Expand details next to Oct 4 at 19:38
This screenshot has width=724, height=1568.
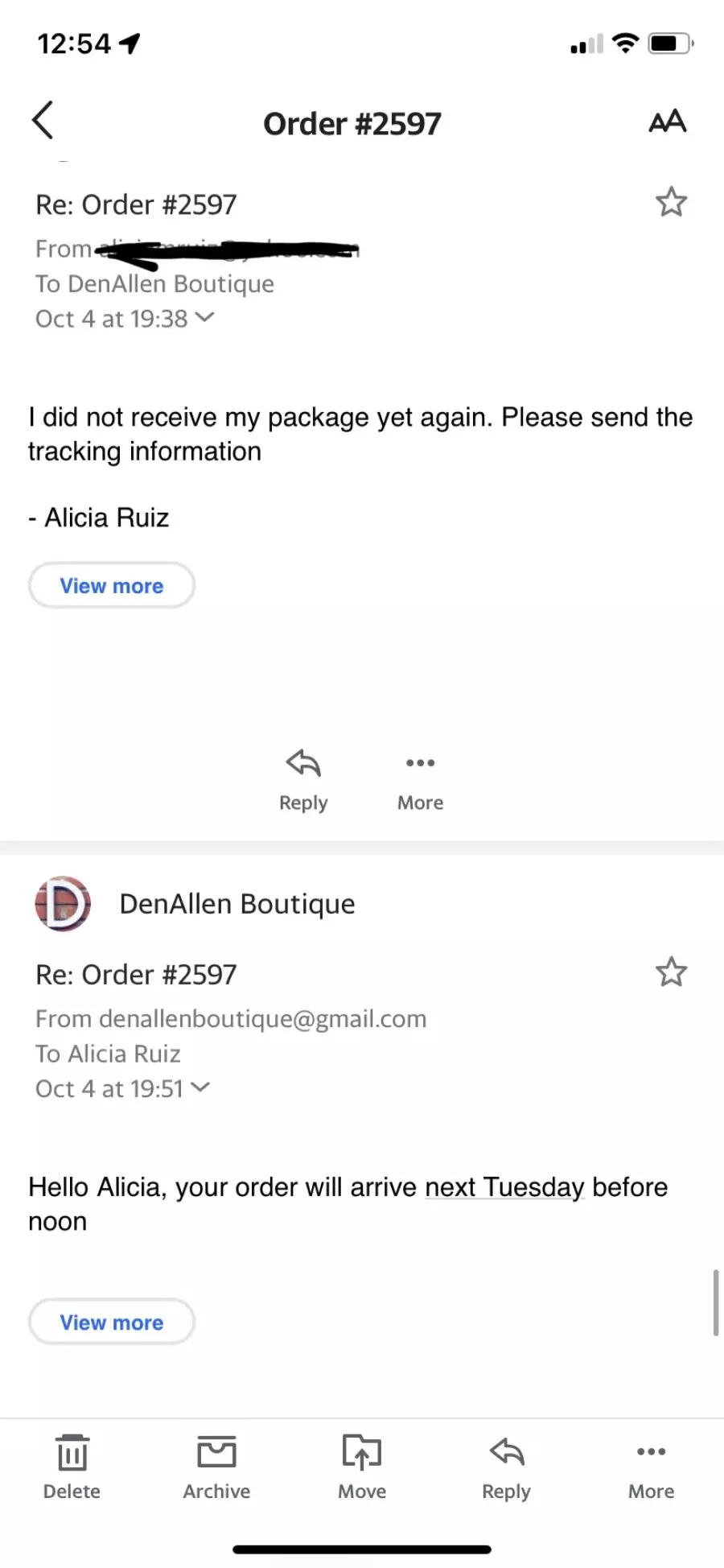tap(205, 318)
